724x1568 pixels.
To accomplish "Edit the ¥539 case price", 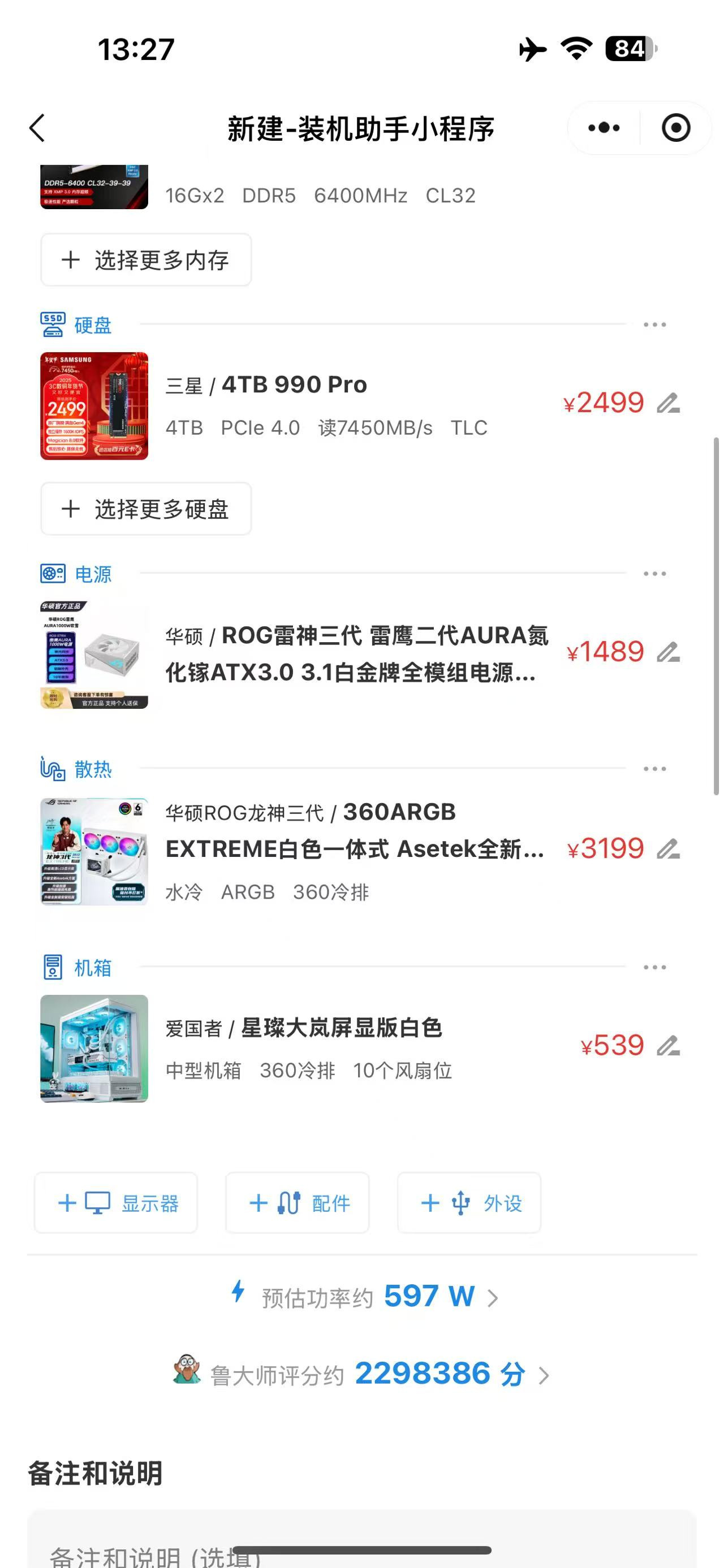I will pyautogui.click(x=669, y=1046).
